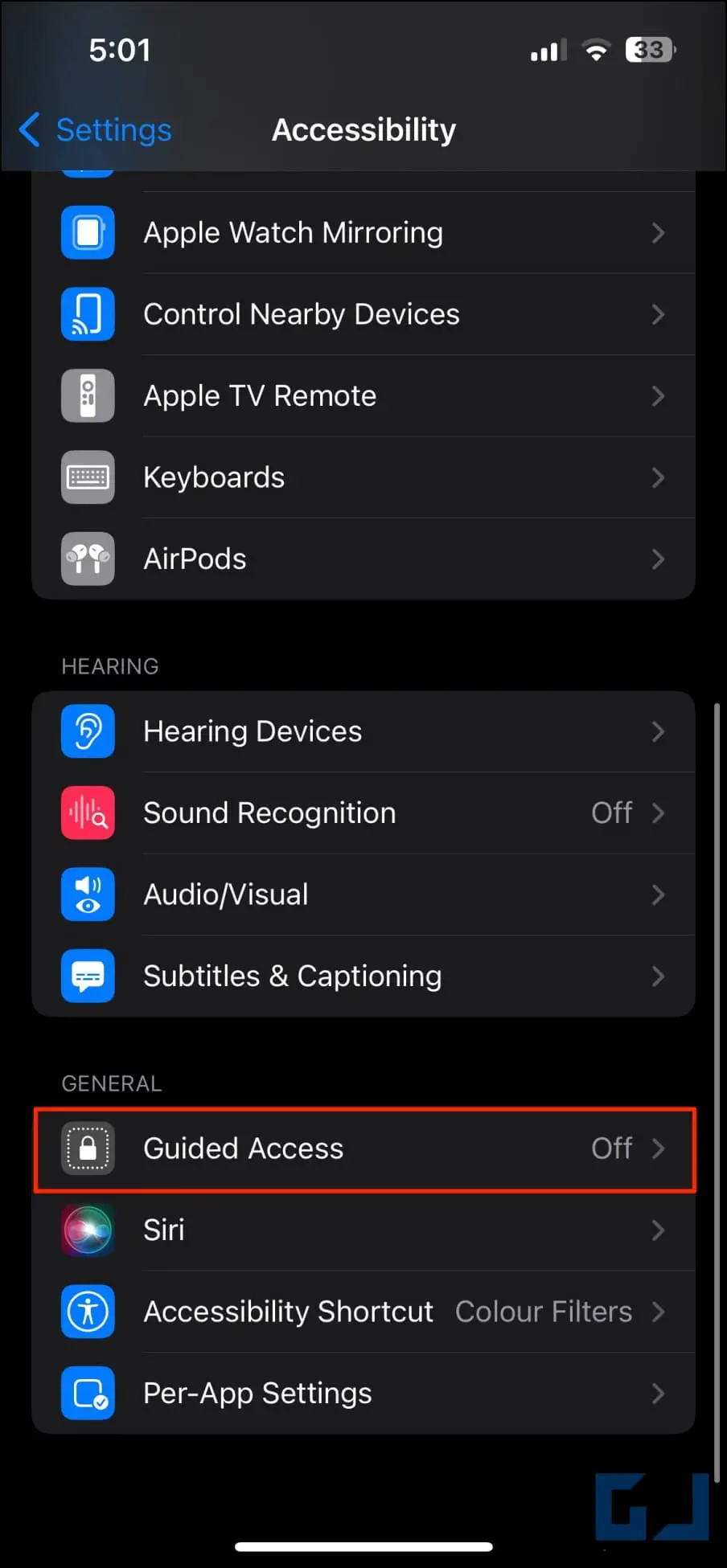
Task: Open Hearing Devices
Action: tap(363, 731)
